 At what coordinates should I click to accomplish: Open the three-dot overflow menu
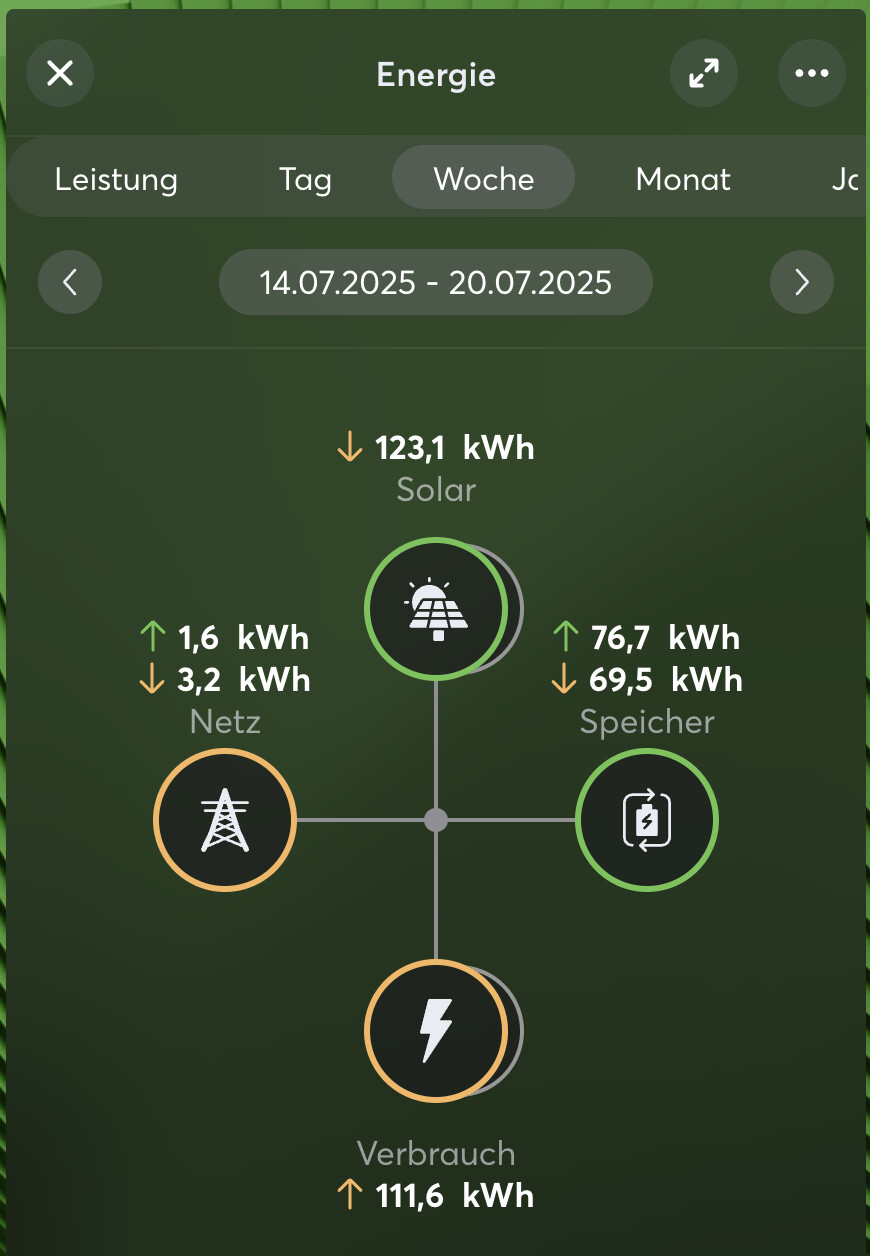point(811,73)
